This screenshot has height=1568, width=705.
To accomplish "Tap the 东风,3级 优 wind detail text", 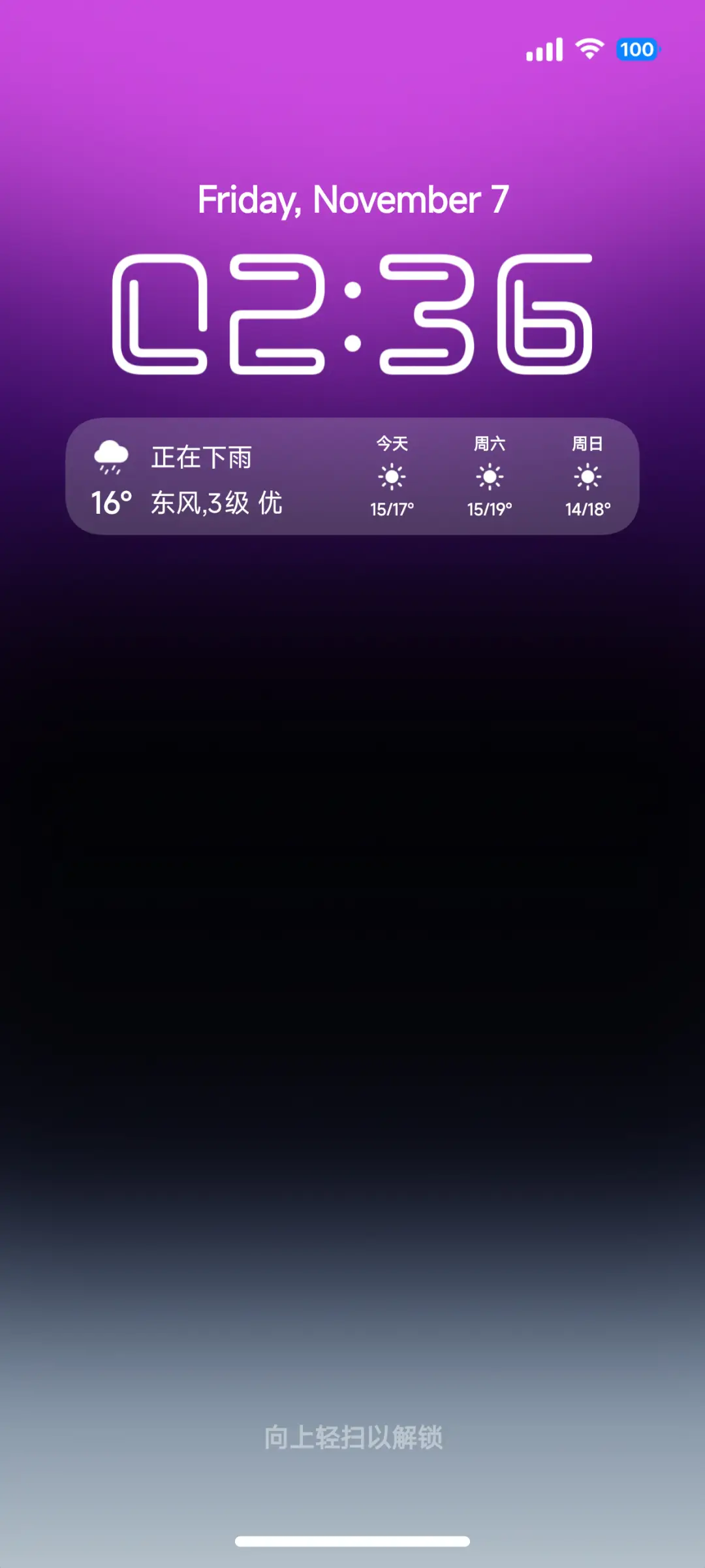I will click(215, 503).
